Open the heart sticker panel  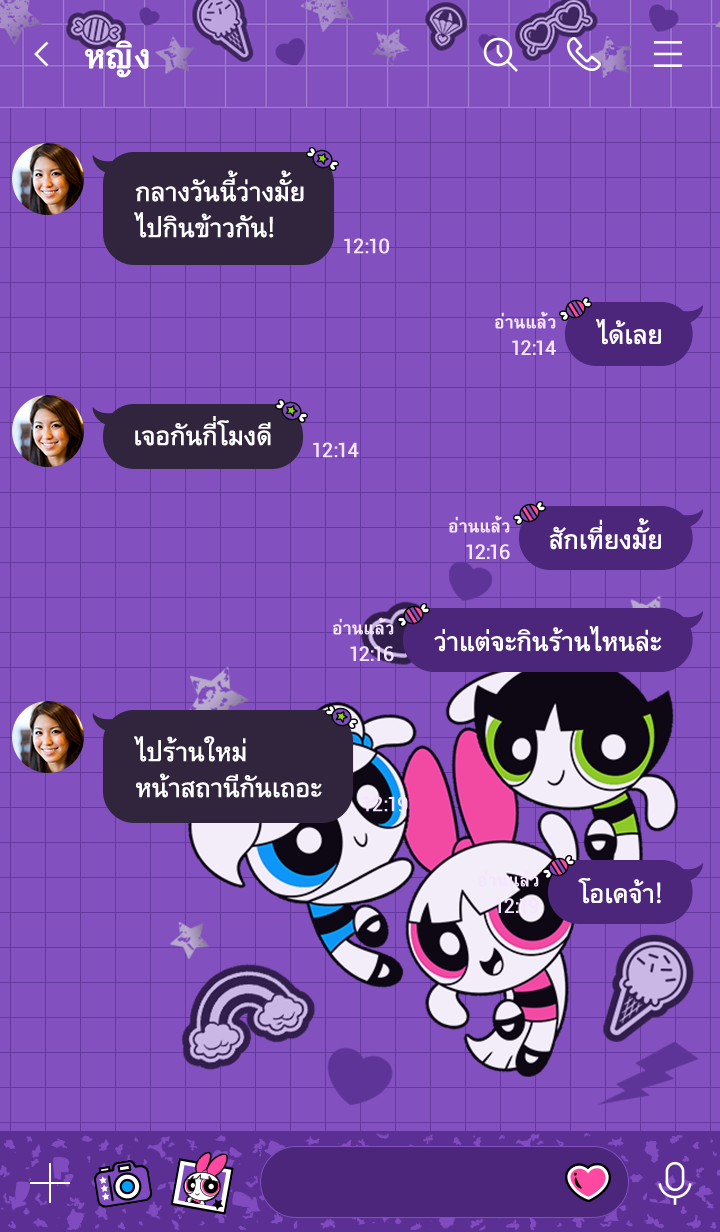pyautogui.click(x=587, y=1182)
